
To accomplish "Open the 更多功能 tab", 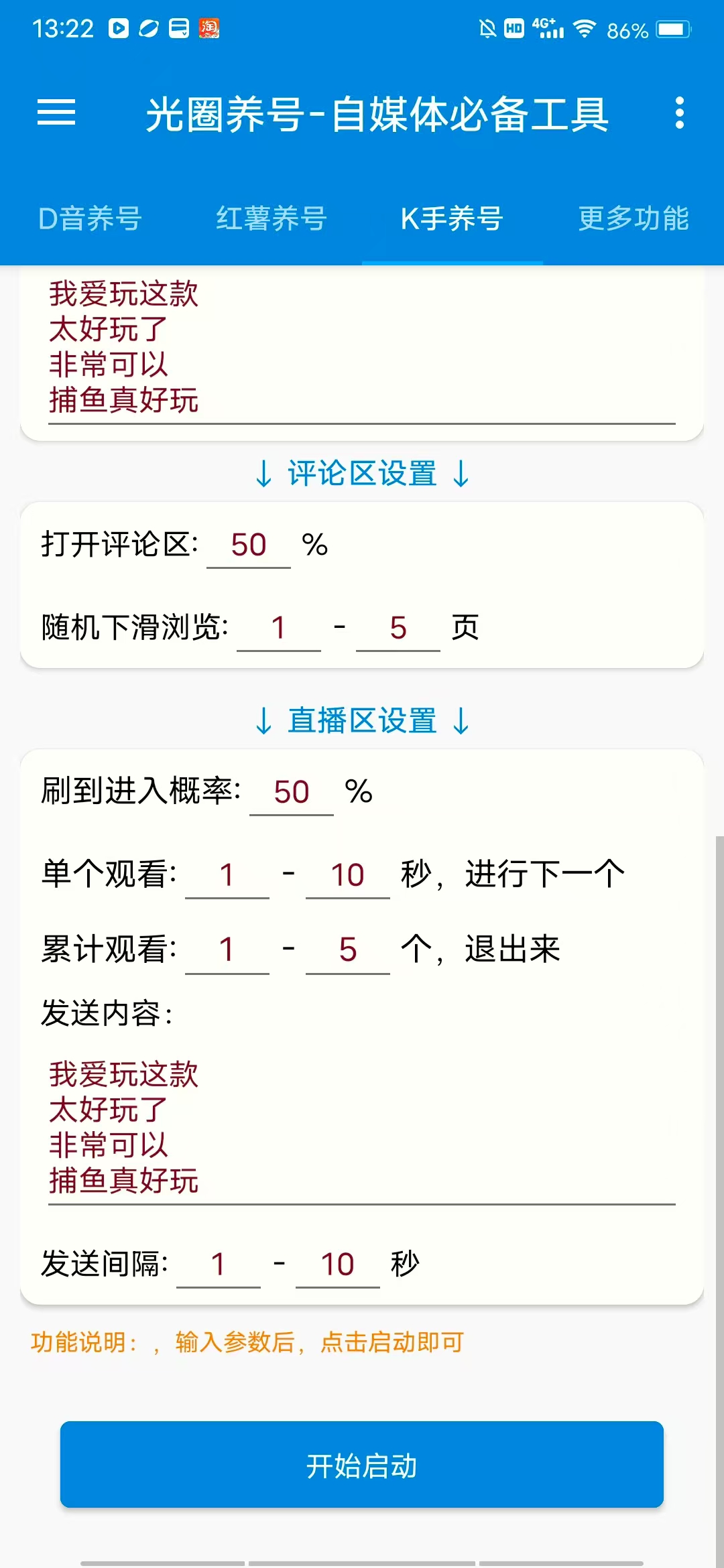I will [x=633, y=218].
